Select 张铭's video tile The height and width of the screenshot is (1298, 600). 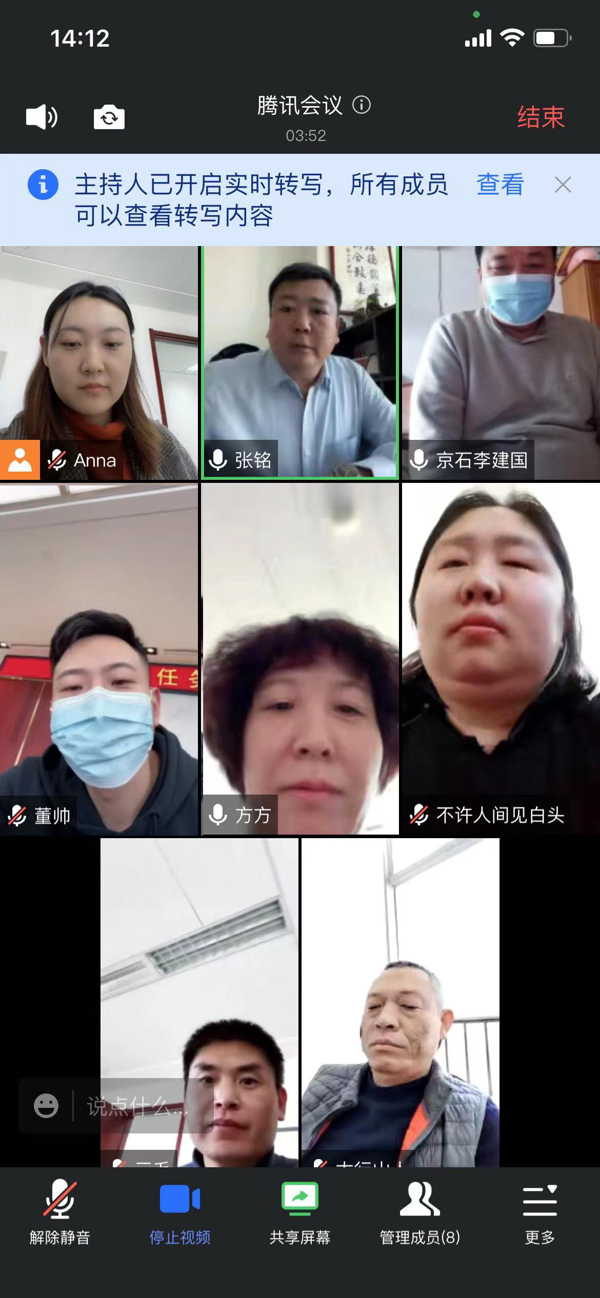(x=300, y=360)
